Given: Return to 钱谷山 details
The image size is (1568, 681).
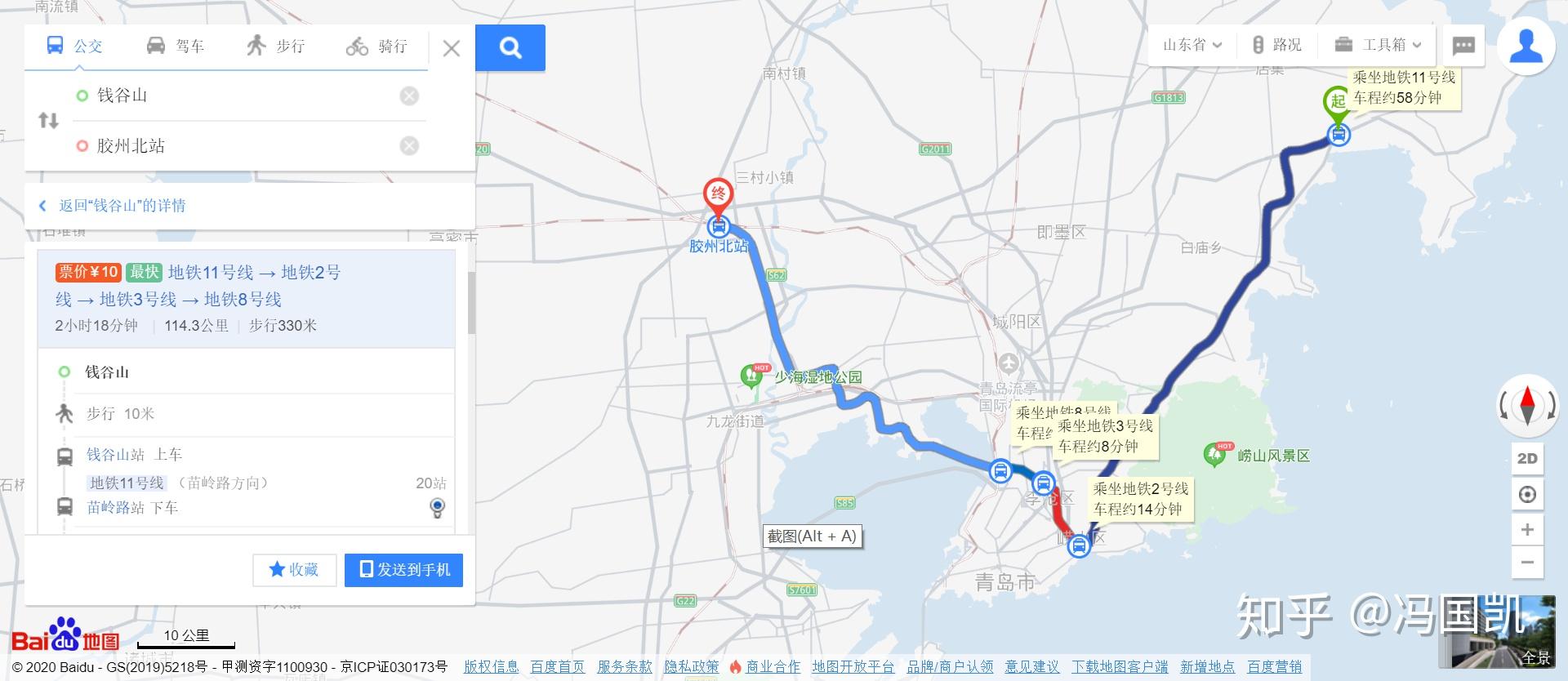Looking at the screenshot, I should tap(113, 206).
